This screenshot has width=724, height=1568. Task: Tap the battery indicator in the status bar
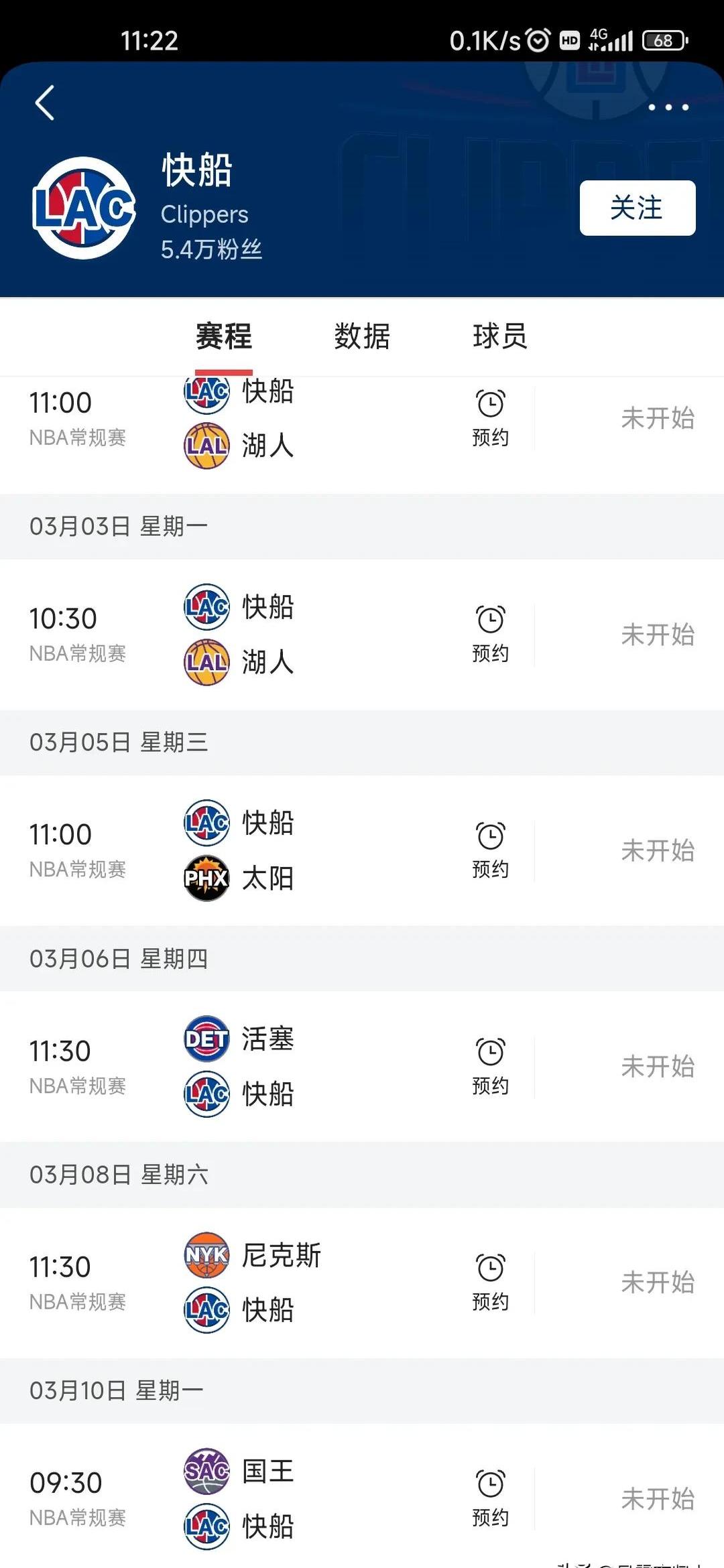tap(662, 42)
